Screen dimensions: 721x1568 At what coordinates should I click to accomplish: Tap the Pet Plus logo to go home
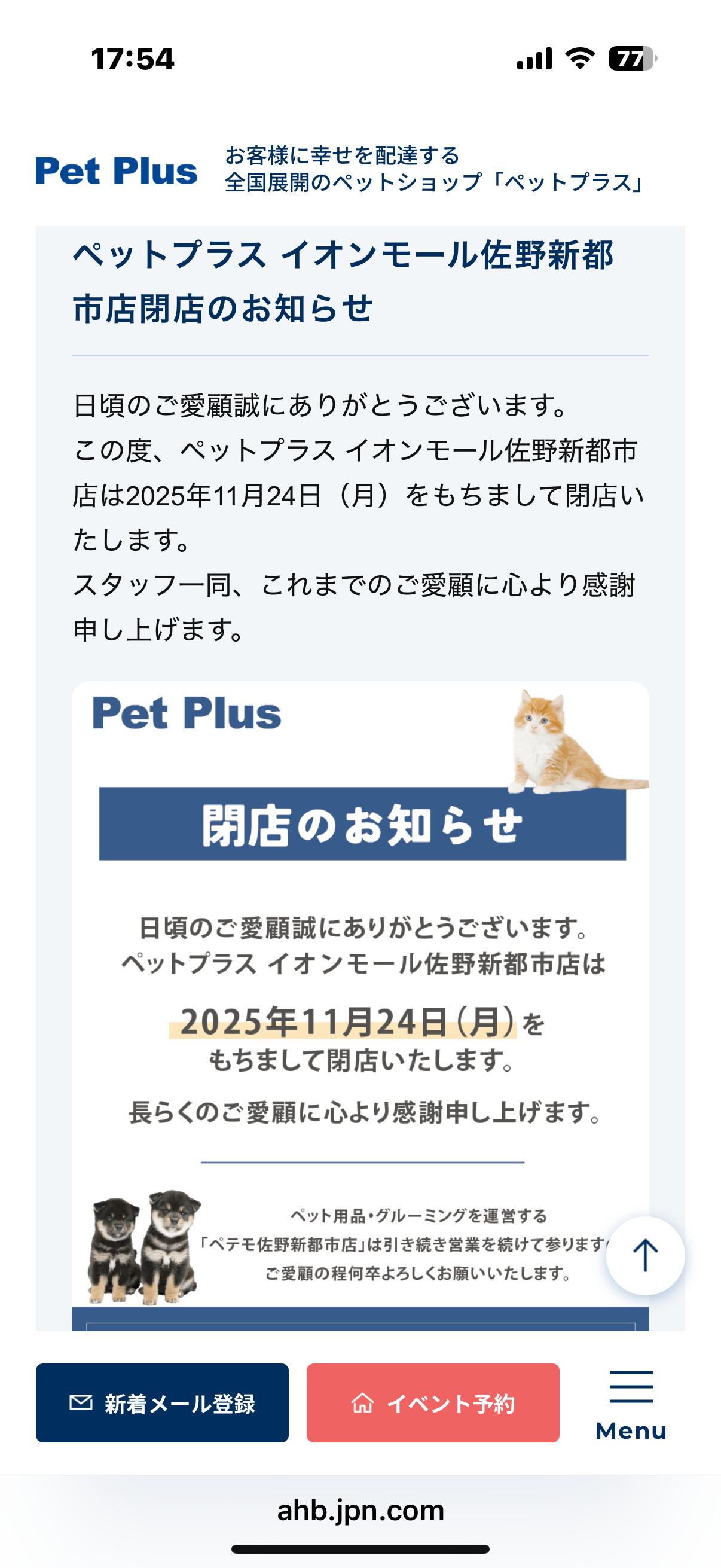116,171
